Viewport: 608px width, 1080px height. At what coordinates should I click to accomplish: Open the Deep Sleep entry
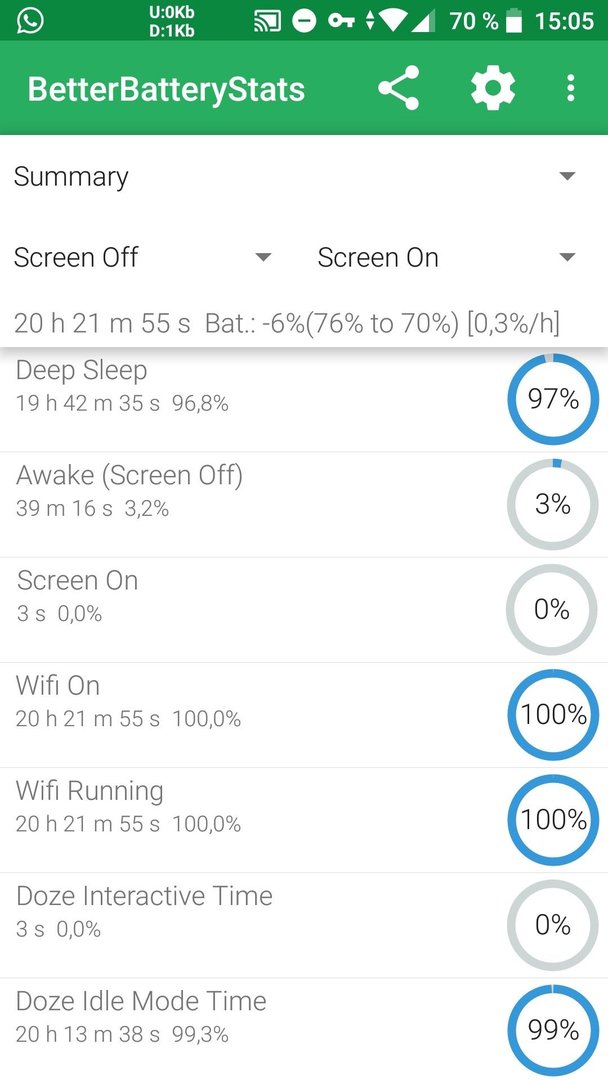click(x=304, y=399)
